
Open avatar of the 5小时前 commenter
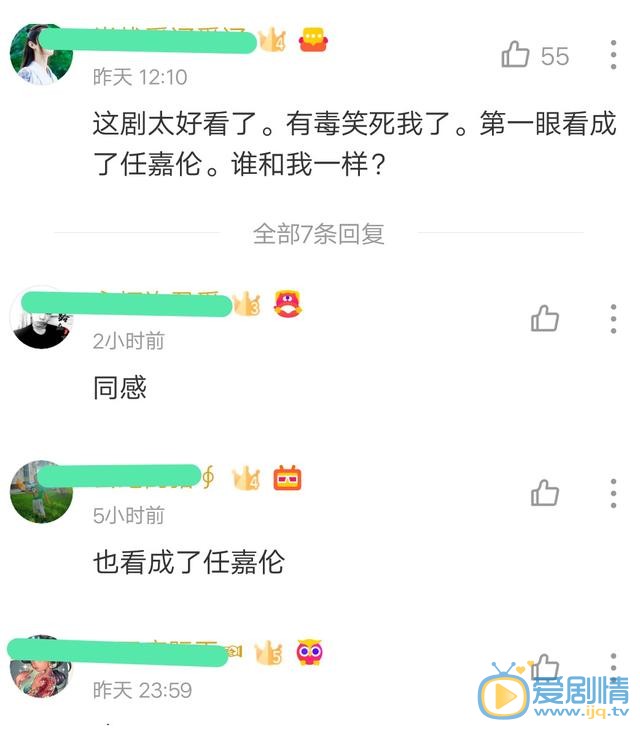(41, 492)
